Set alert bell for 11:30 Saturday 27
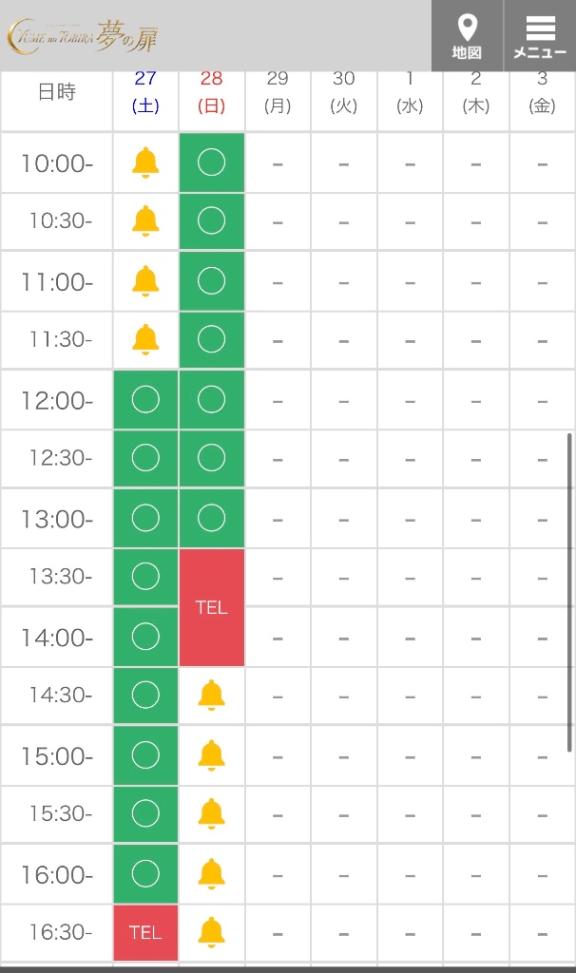 click(146, 339)
